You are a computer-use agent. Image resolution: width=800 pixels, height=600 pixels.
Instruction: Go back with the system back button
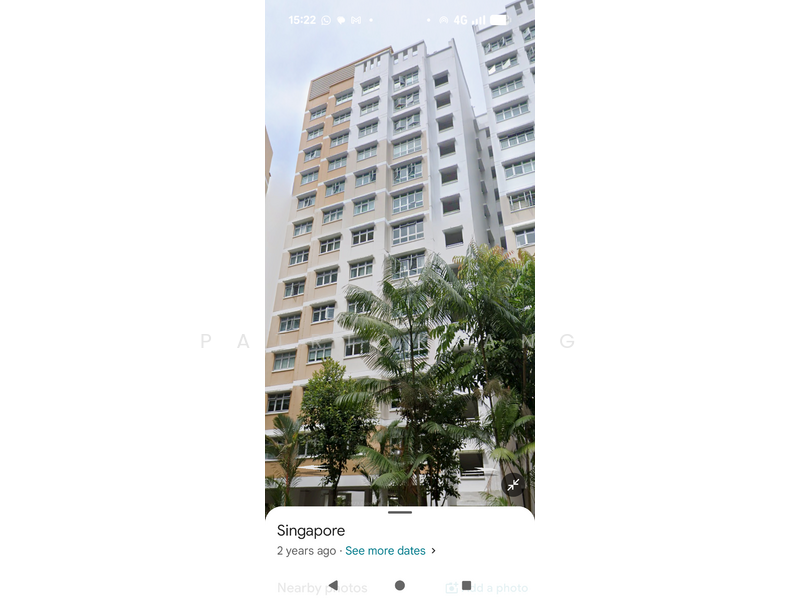(x=333, y=585)
